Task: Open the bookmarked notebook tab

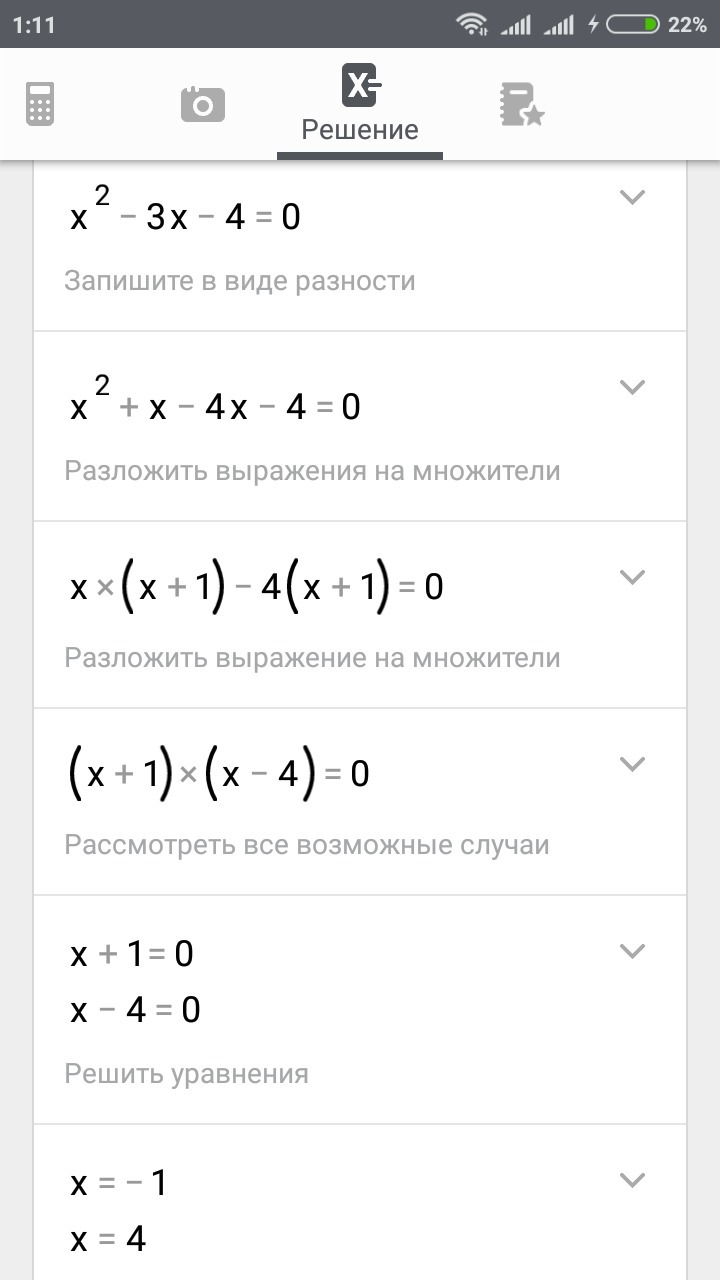Action: [x=521, y=104]
